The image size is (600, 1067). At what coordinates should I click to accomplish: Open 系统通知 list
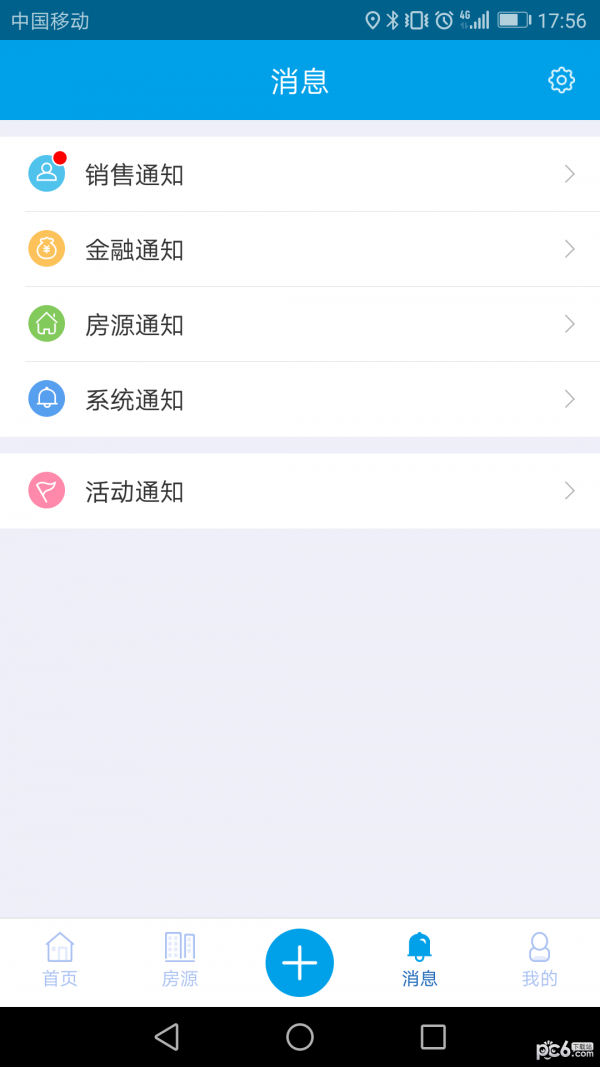point(300,399)
